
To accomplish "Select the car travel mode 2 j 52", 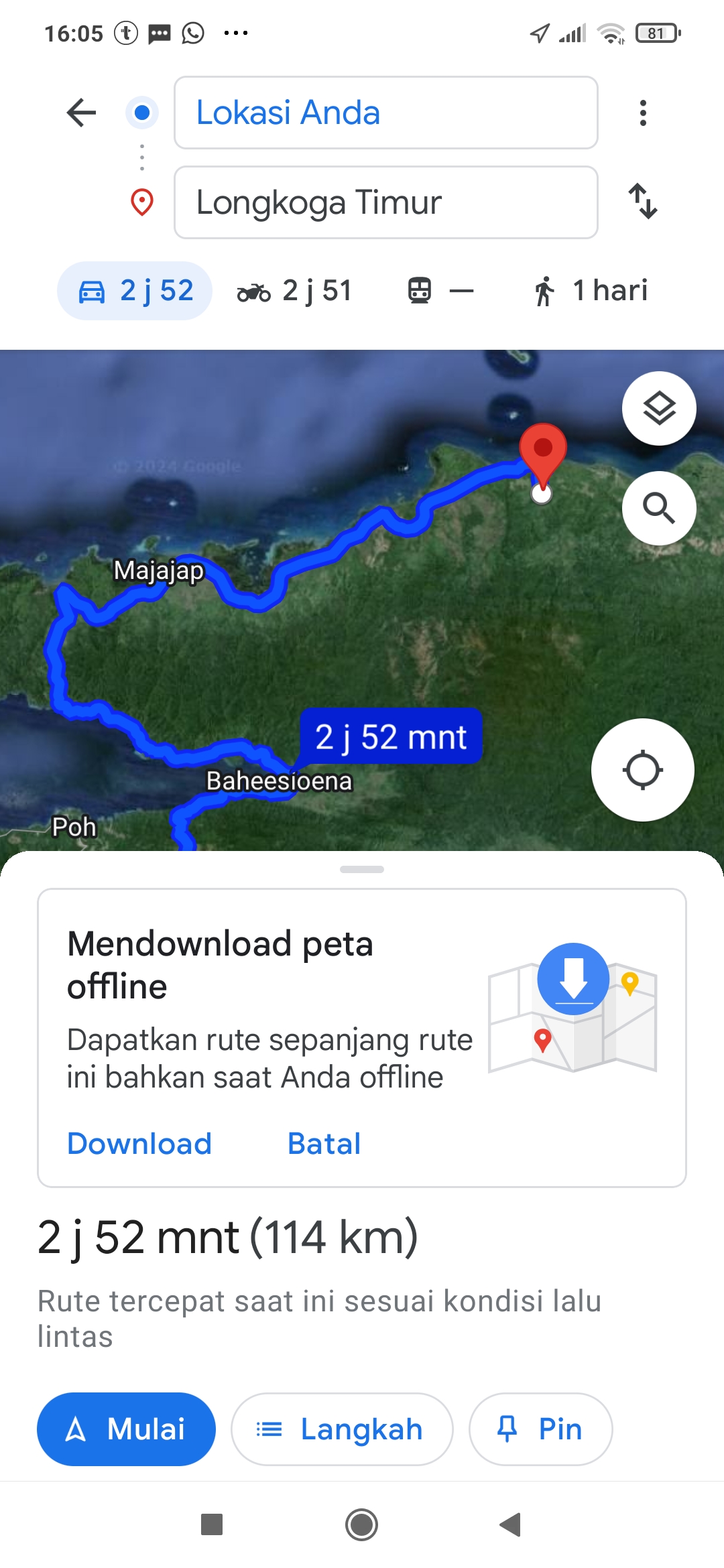I will click(x=135, y=291).
